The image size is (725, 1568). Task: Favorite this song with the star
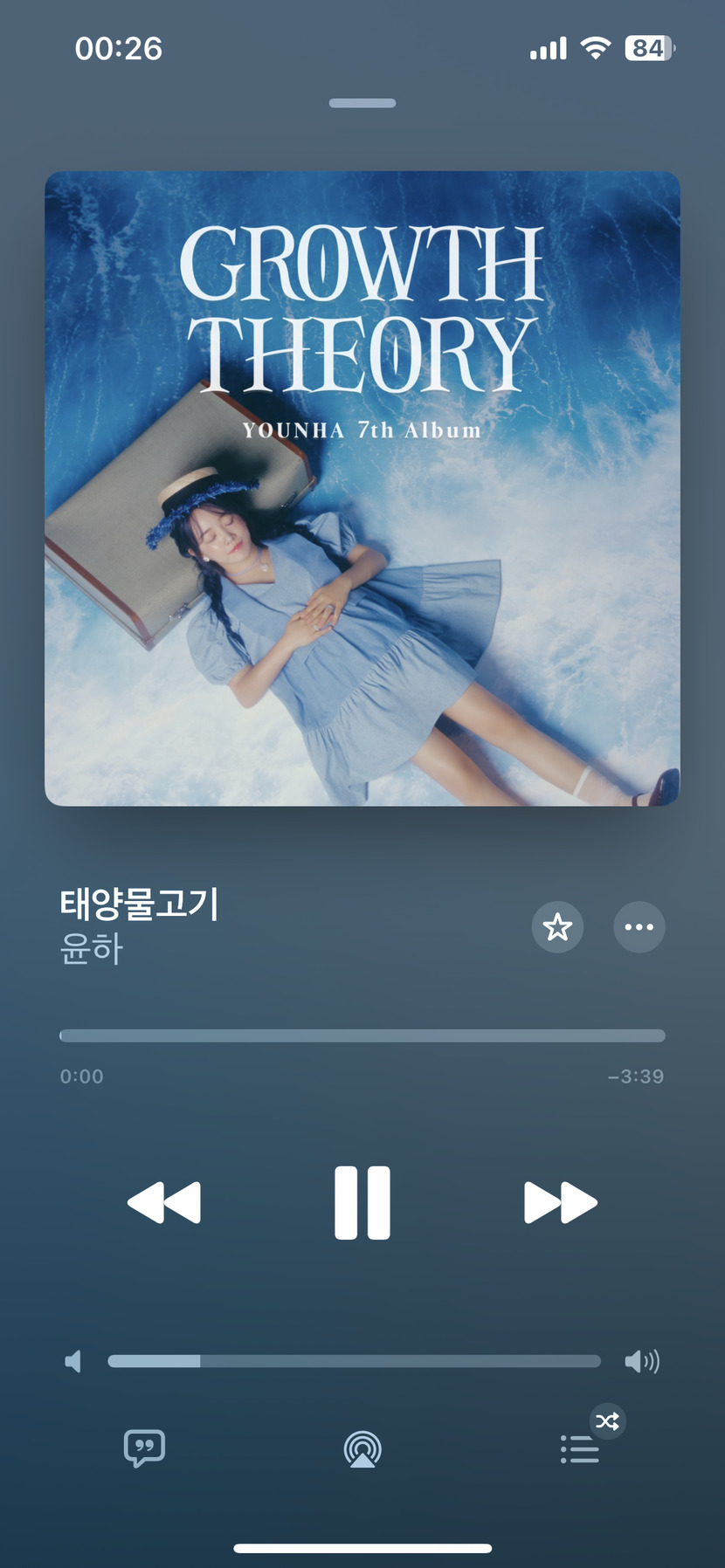(x=557, y=927)
